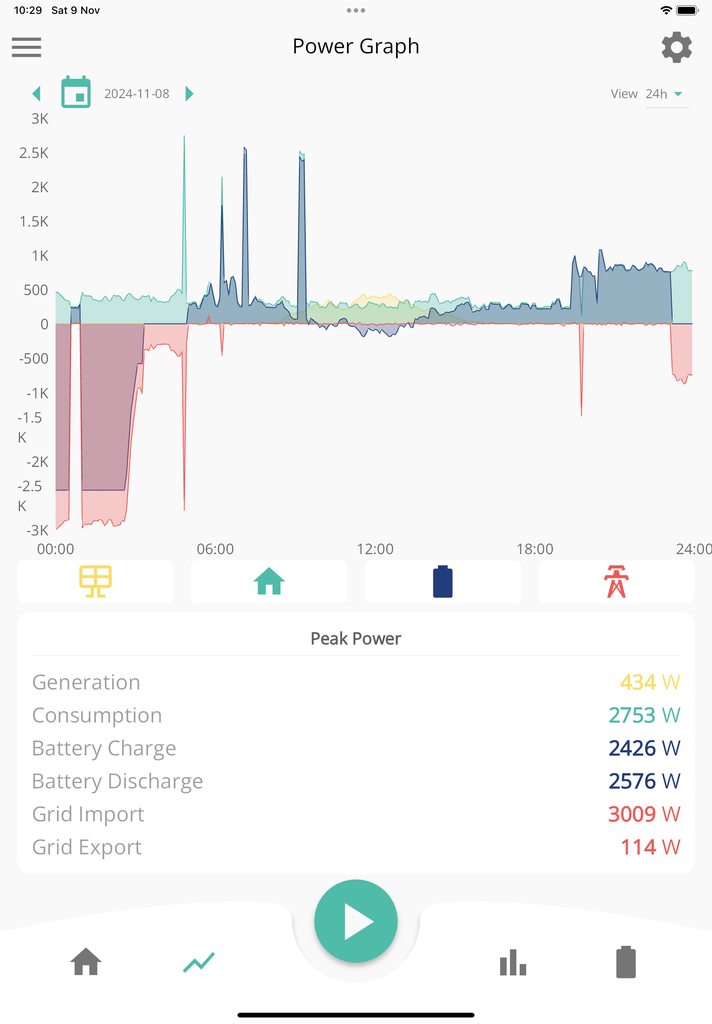Select the line graph tab
712x1024 pixels.
point(199,962)
